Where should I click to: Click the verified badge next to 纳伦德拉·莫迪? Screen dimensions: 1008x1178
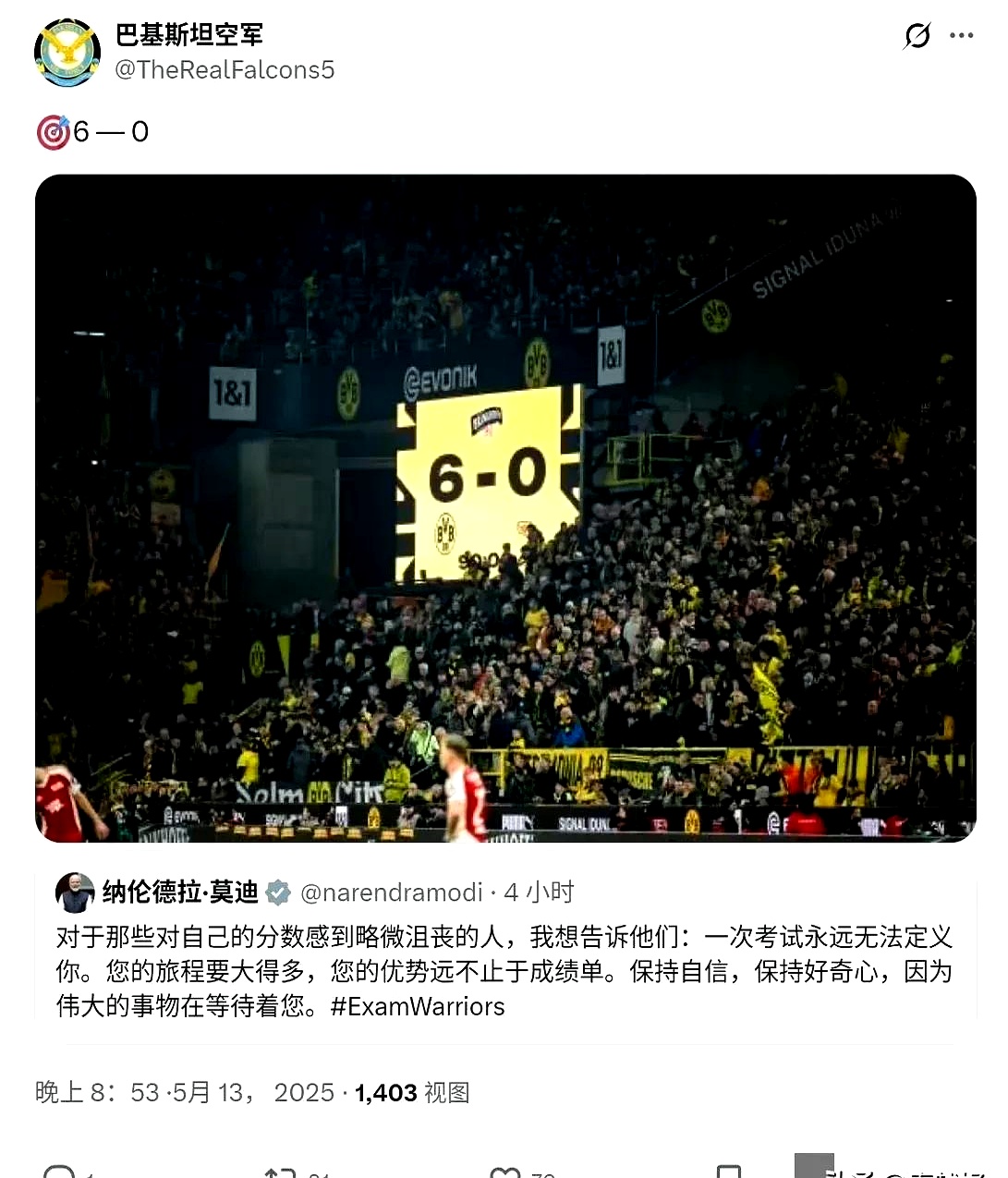point(278,892)
